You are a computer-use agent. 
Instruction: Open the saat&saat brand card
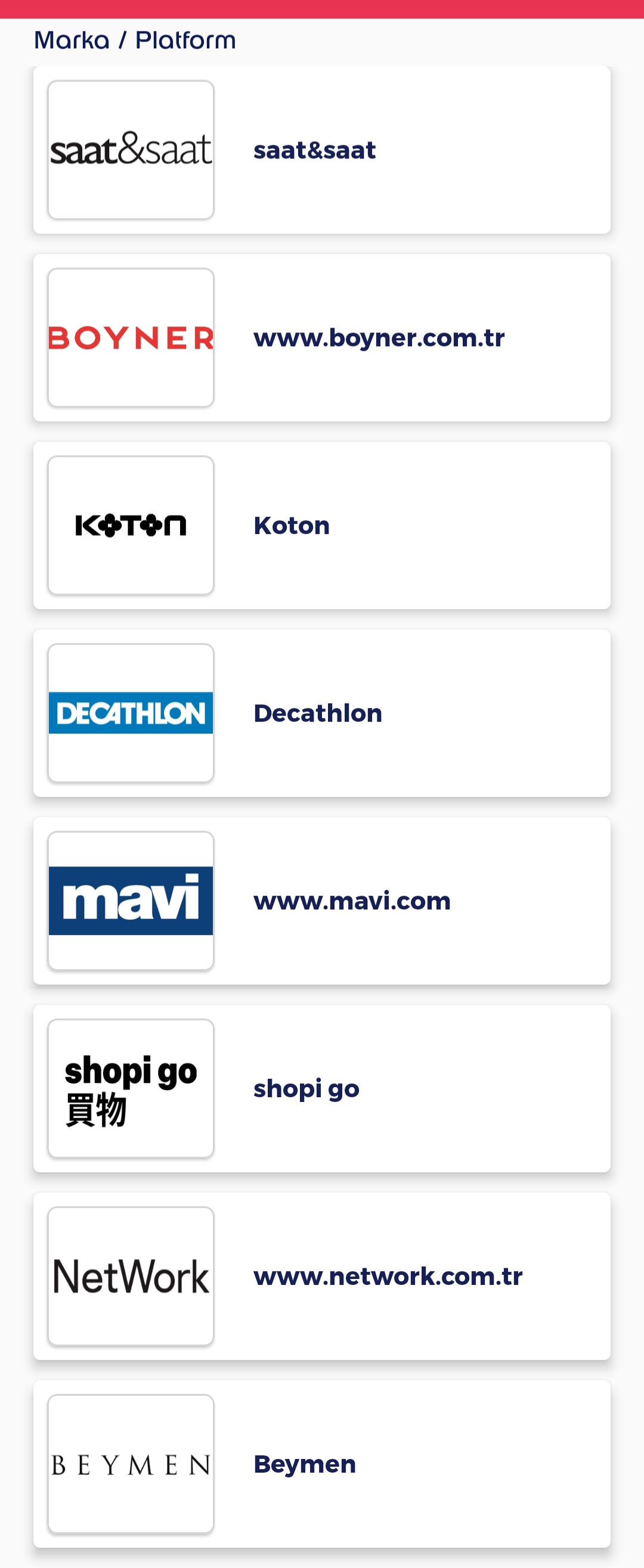pyautogui.click(x=321, y=150)
